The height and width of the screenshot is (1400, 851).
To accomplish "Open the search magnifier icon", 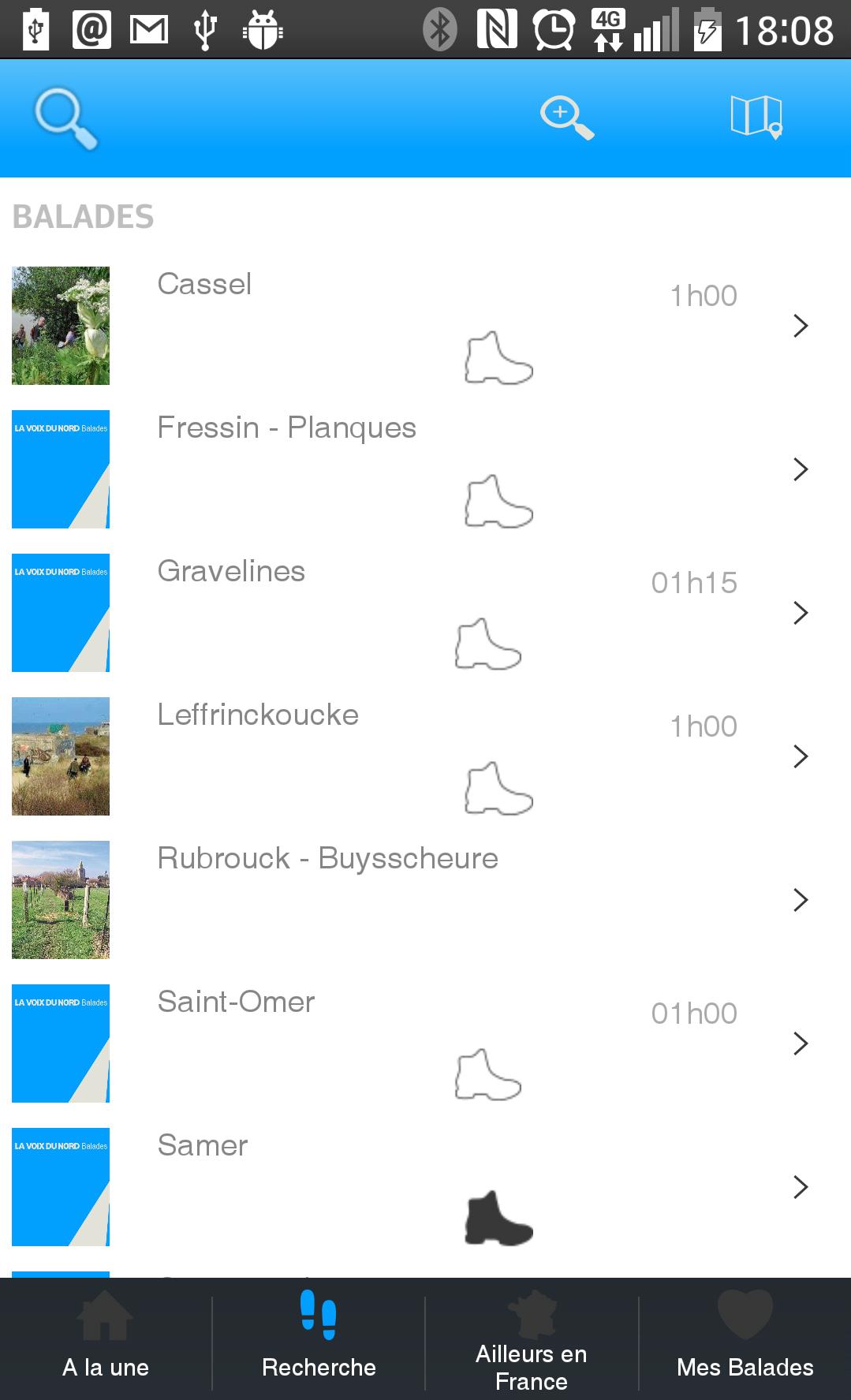I will pyautogui.click(x=65, y=119).
